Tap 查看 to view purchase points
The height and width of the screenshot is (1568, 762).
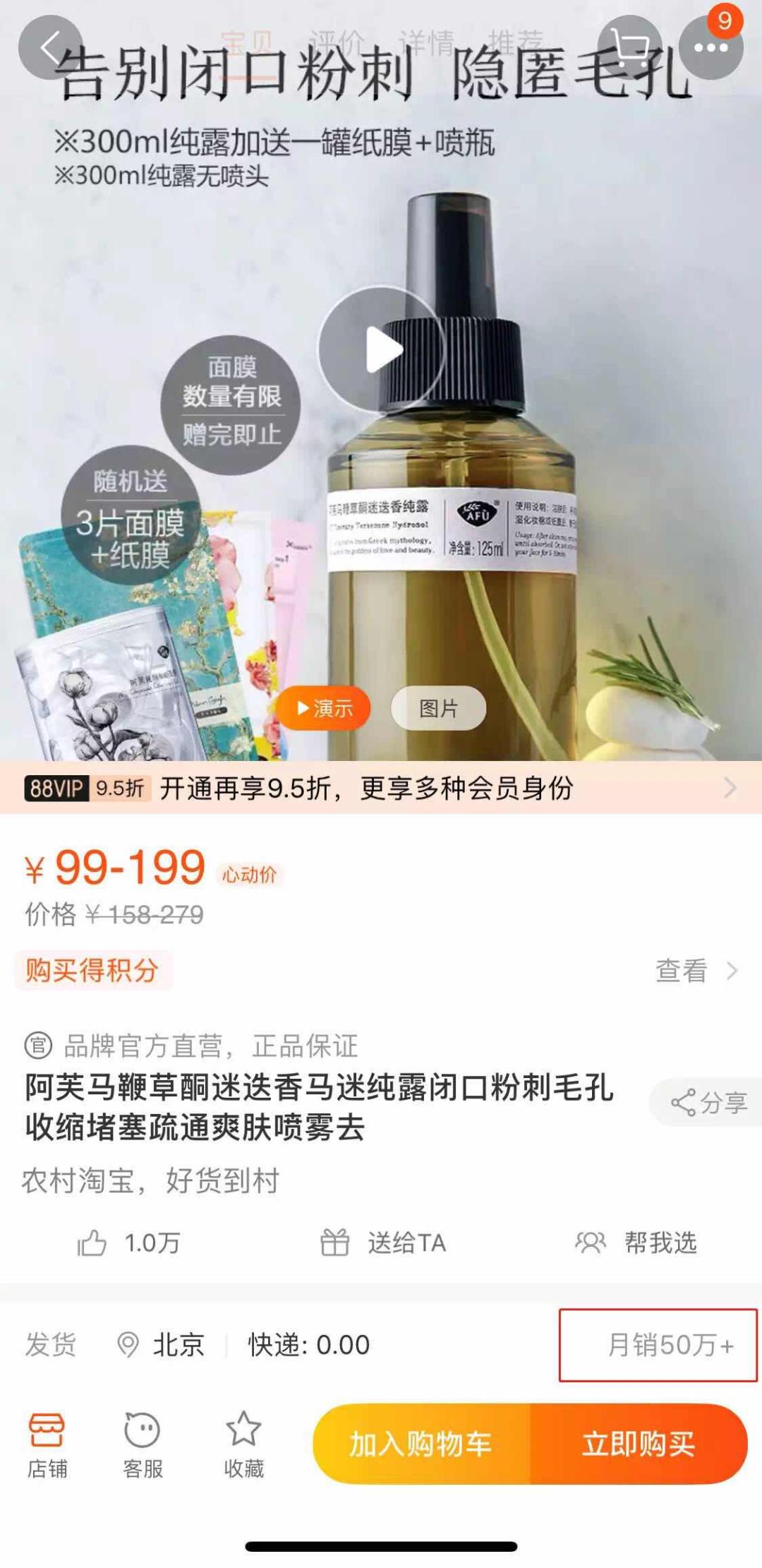(695, 971)
